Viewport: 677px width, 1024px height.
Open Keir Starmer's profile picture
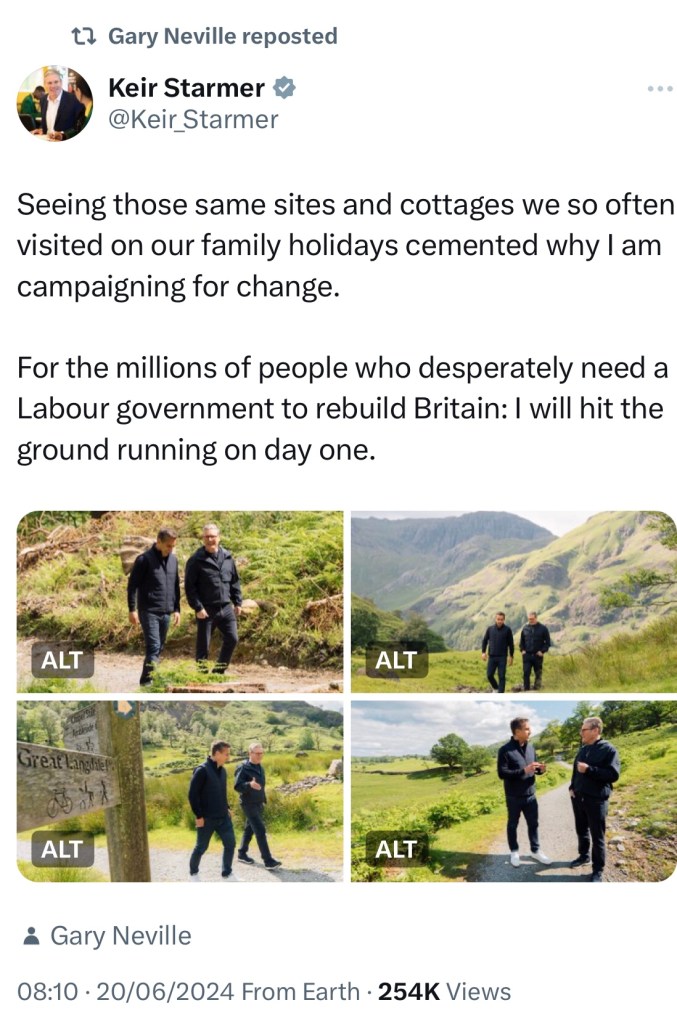point(54,103)
